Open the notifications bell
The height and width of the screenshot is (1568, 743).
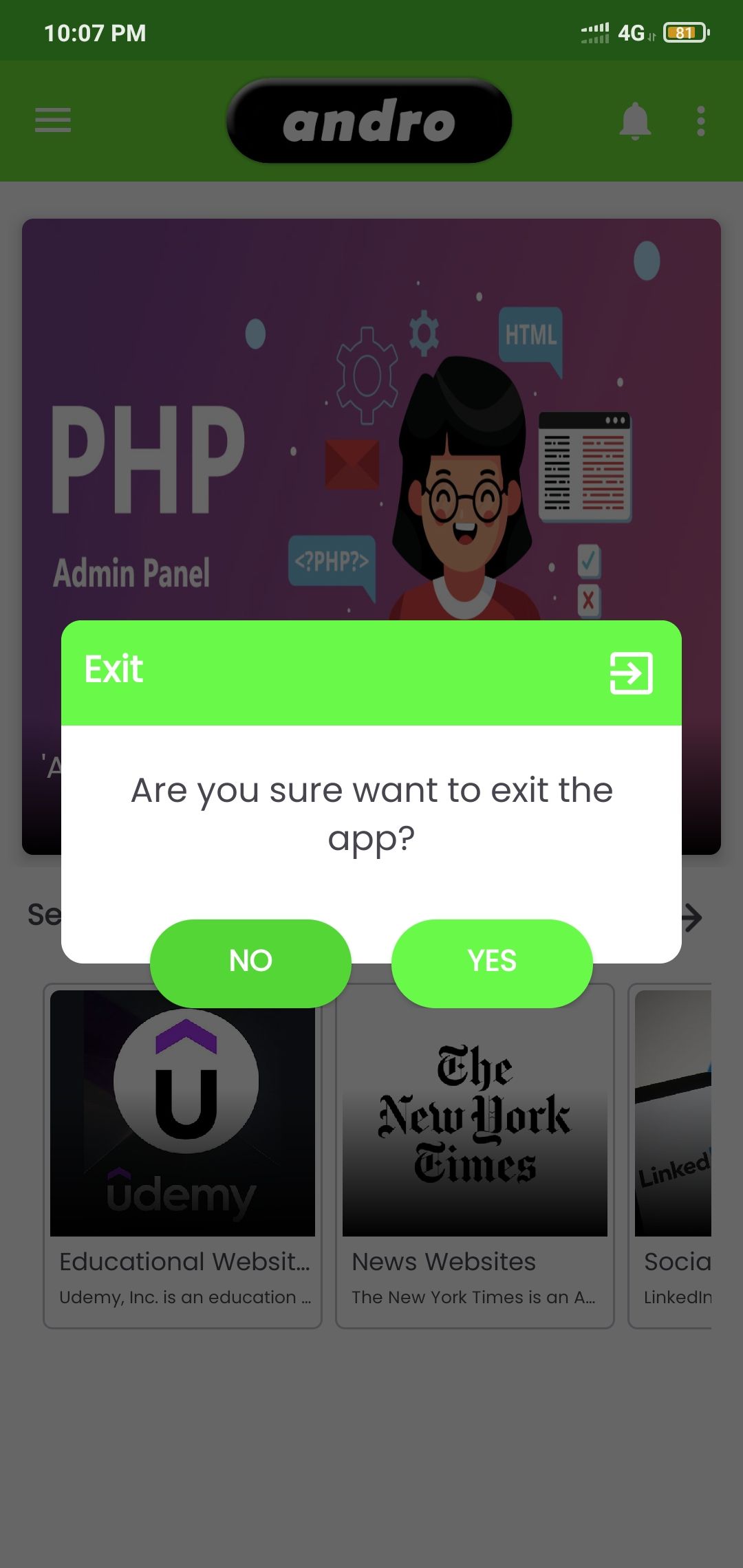tap(635, 121)
